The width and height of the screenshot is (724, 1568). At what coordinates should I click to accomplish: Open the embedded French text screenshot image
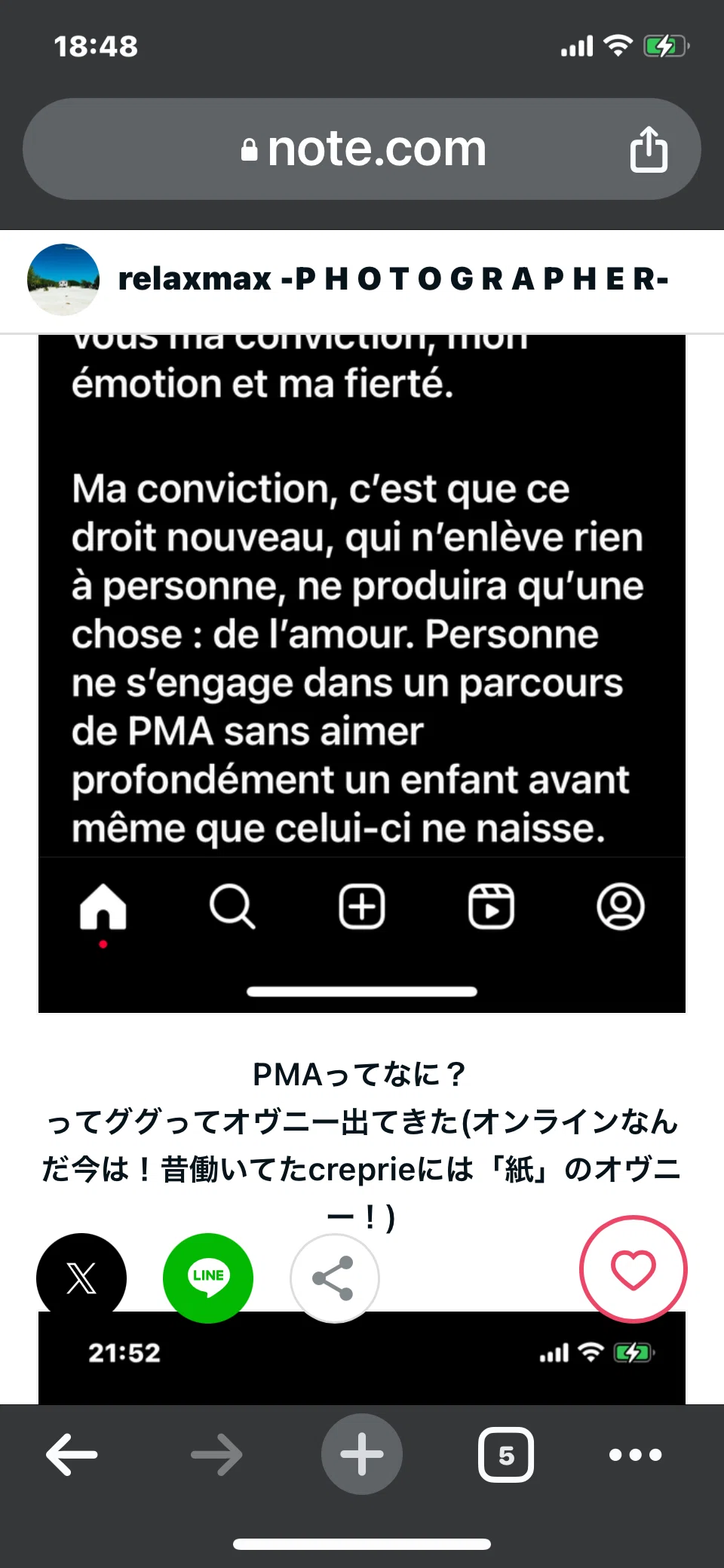point(362,673)
